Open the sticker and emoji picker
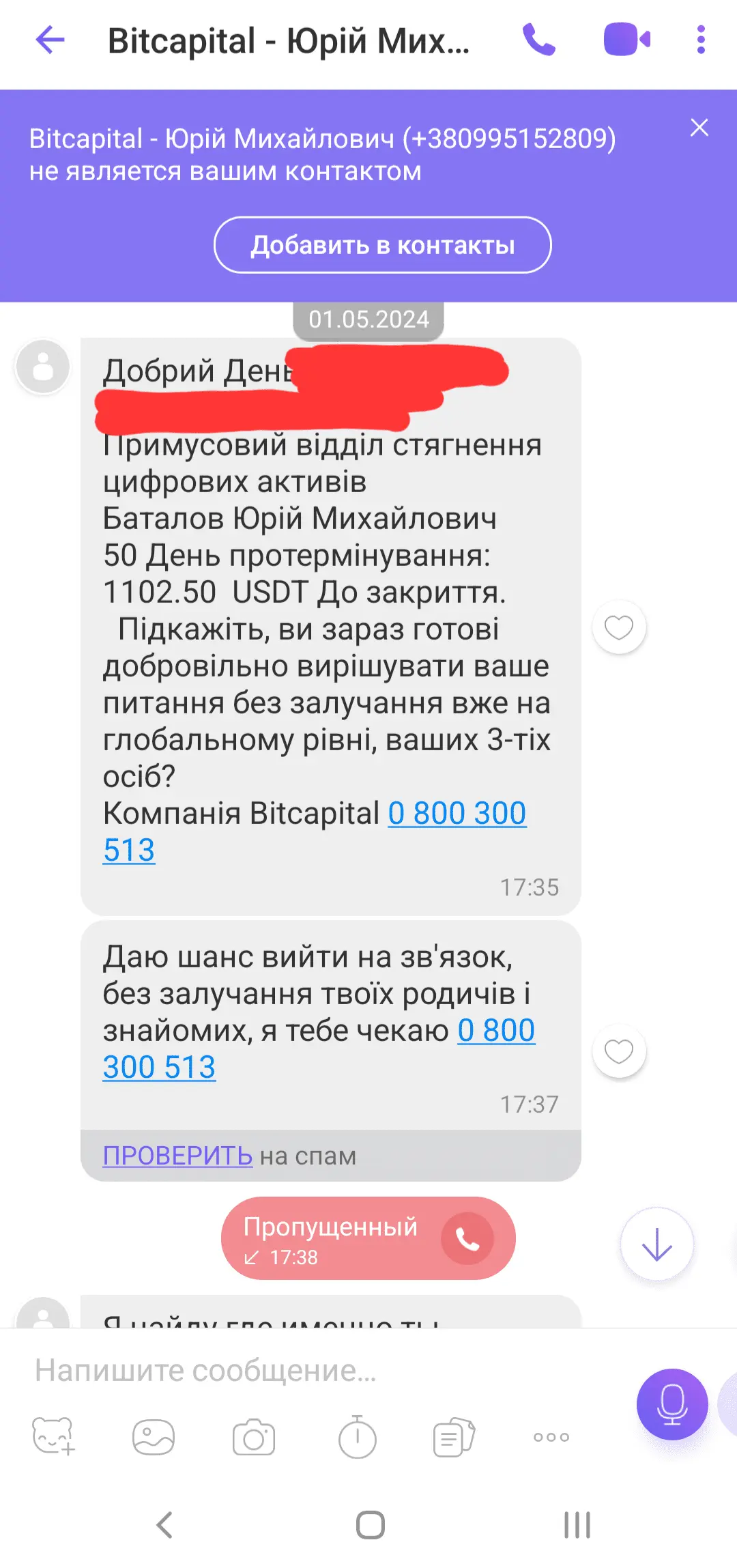Image resolution: width=737 pixels, height=1568 pixels. point(53,1437)
